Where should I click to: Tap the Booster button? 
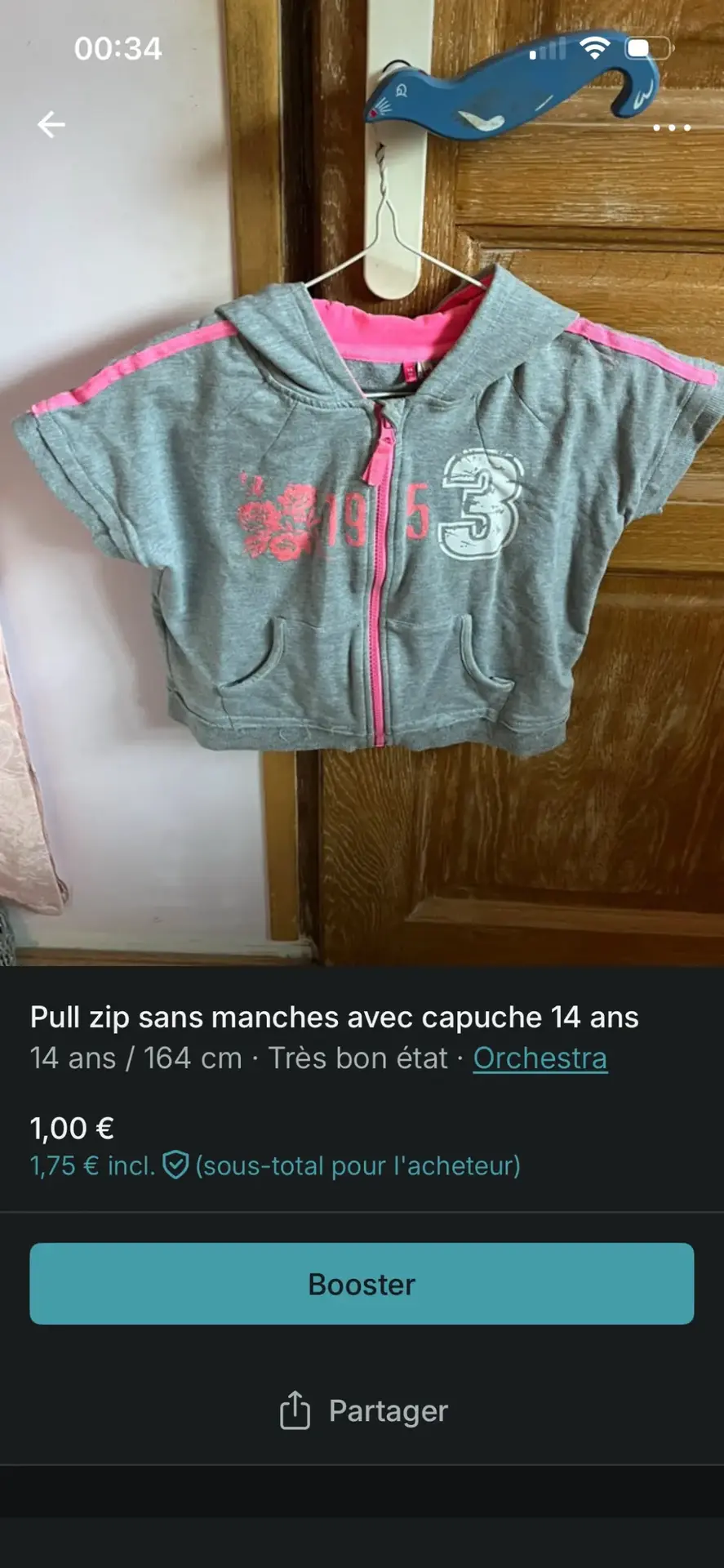pos(362,1284)
